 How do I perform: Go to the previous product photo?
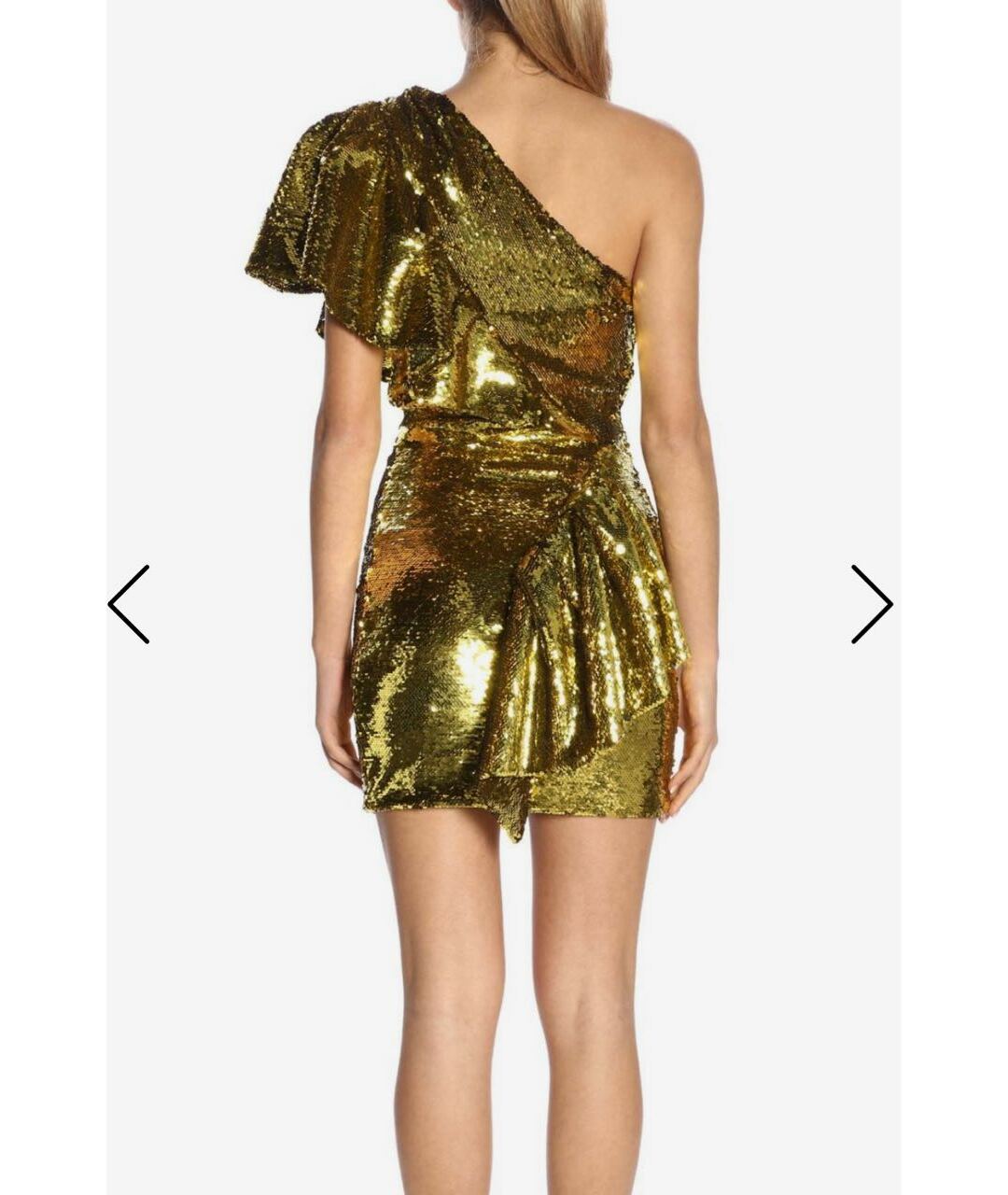pos(129,604)
